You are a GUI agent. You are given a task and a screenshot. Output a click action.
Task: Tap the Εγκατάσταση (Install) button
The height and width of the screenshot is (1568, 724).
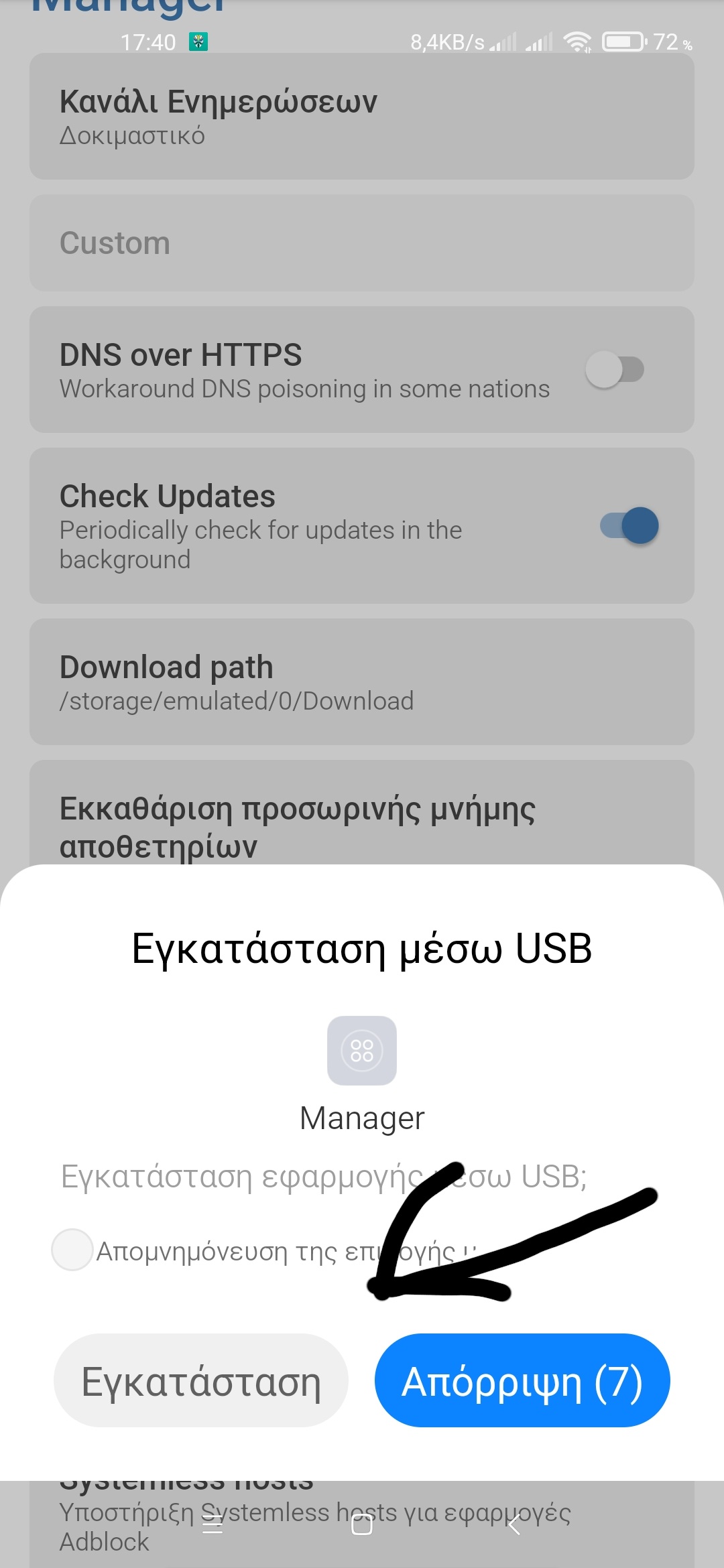click(x=201, y=1382)
